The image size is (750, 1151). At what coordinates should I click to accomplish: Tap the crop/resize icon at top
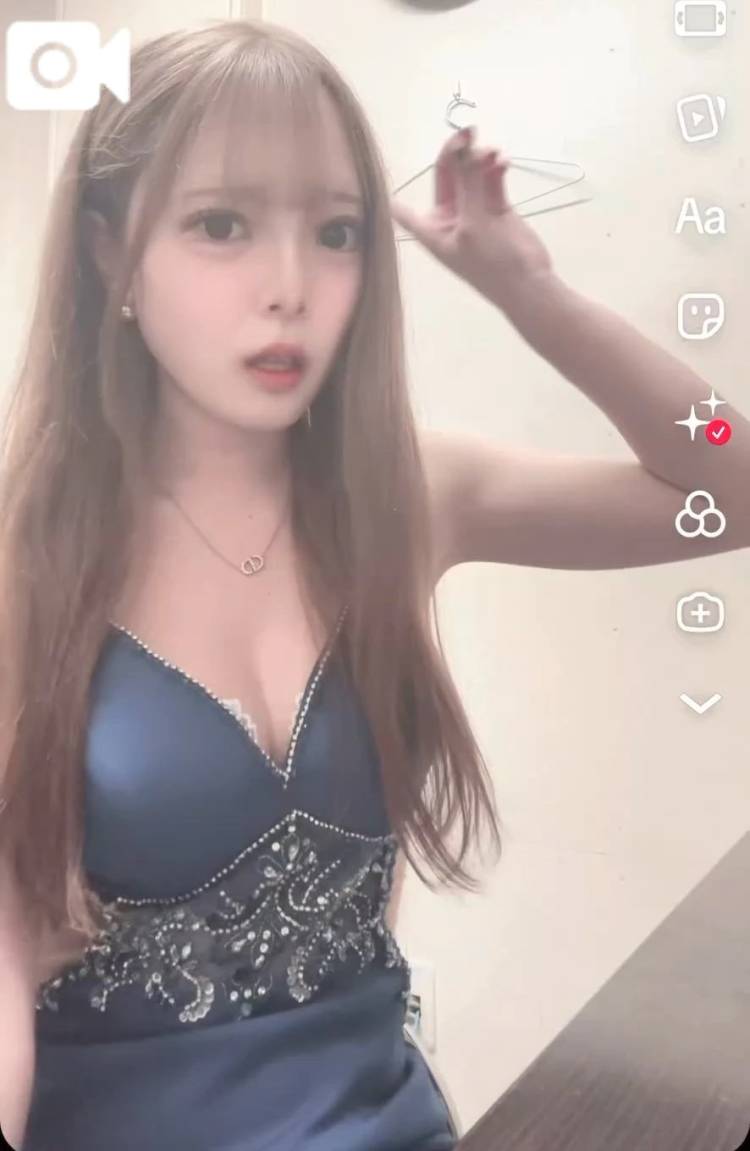(700, 18)
